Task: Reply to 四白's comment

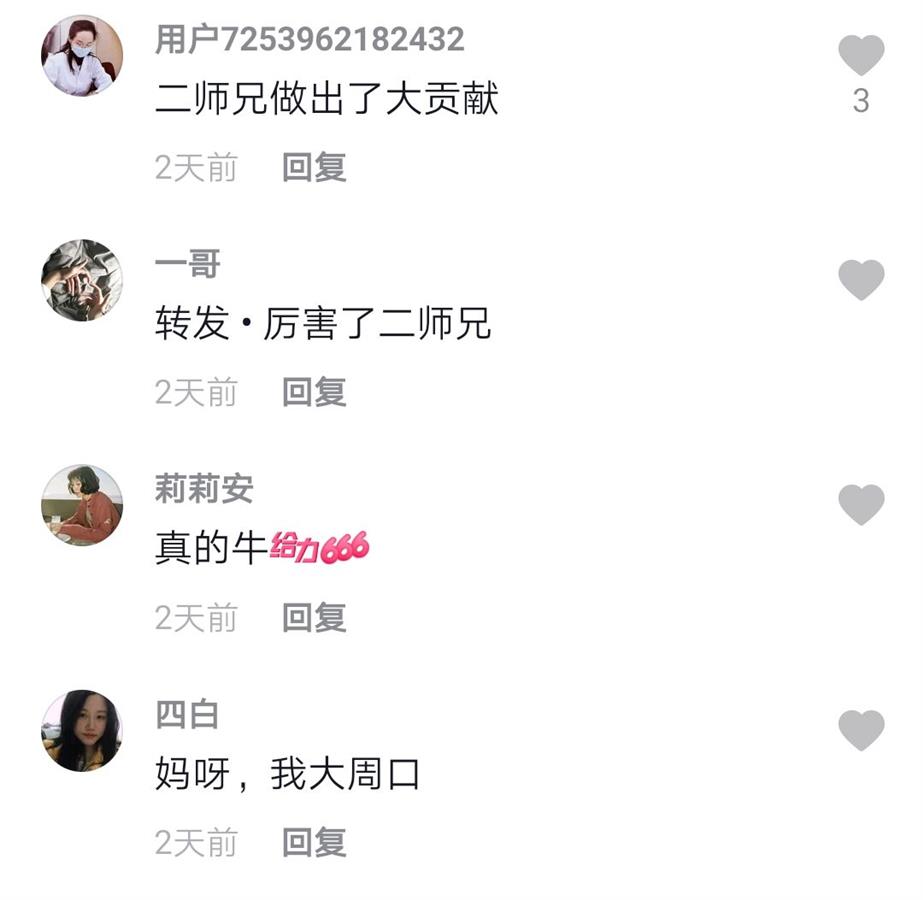Action: (314, 843)
